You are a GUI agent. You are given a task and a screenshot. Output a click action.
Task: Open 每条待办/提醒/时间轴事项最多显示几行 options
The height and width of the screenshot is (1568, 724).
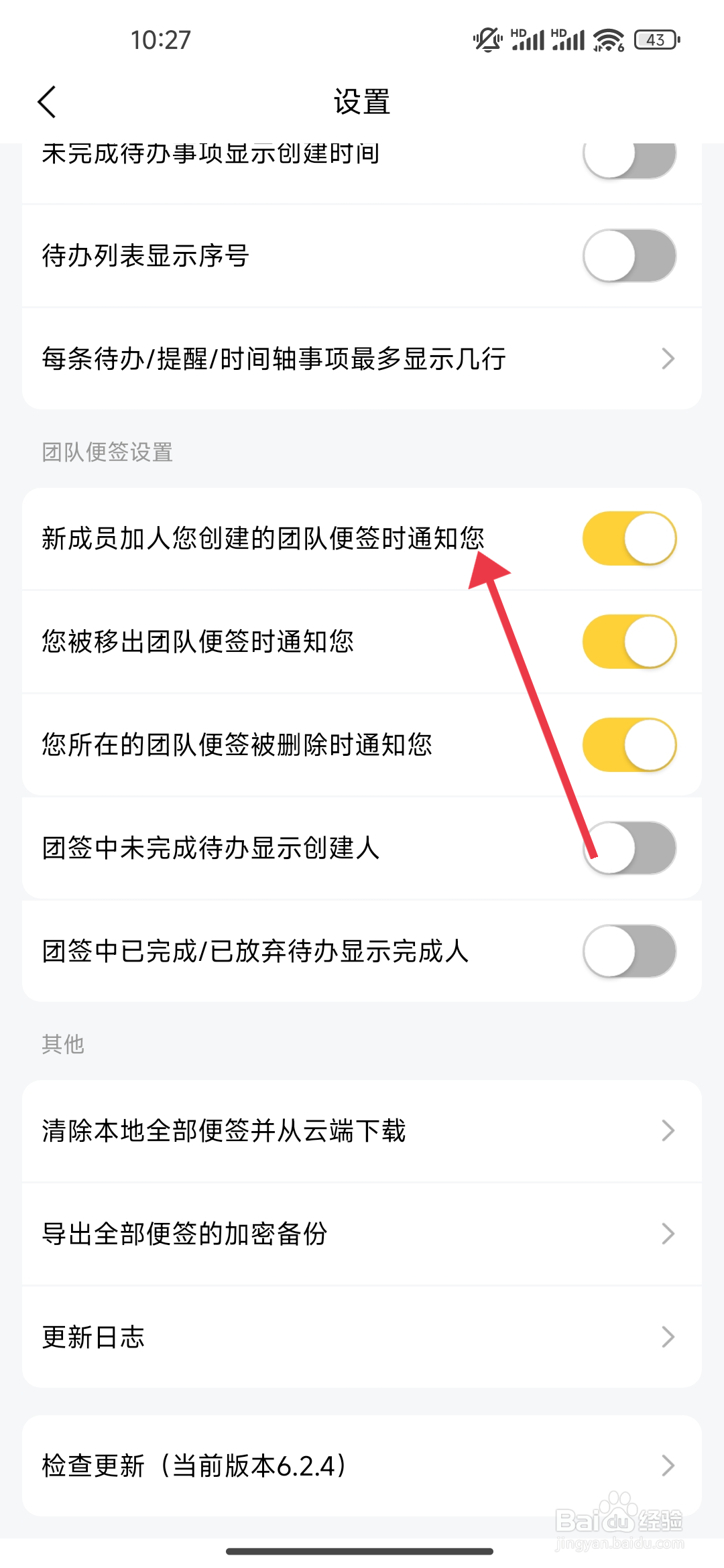(667, 358)
